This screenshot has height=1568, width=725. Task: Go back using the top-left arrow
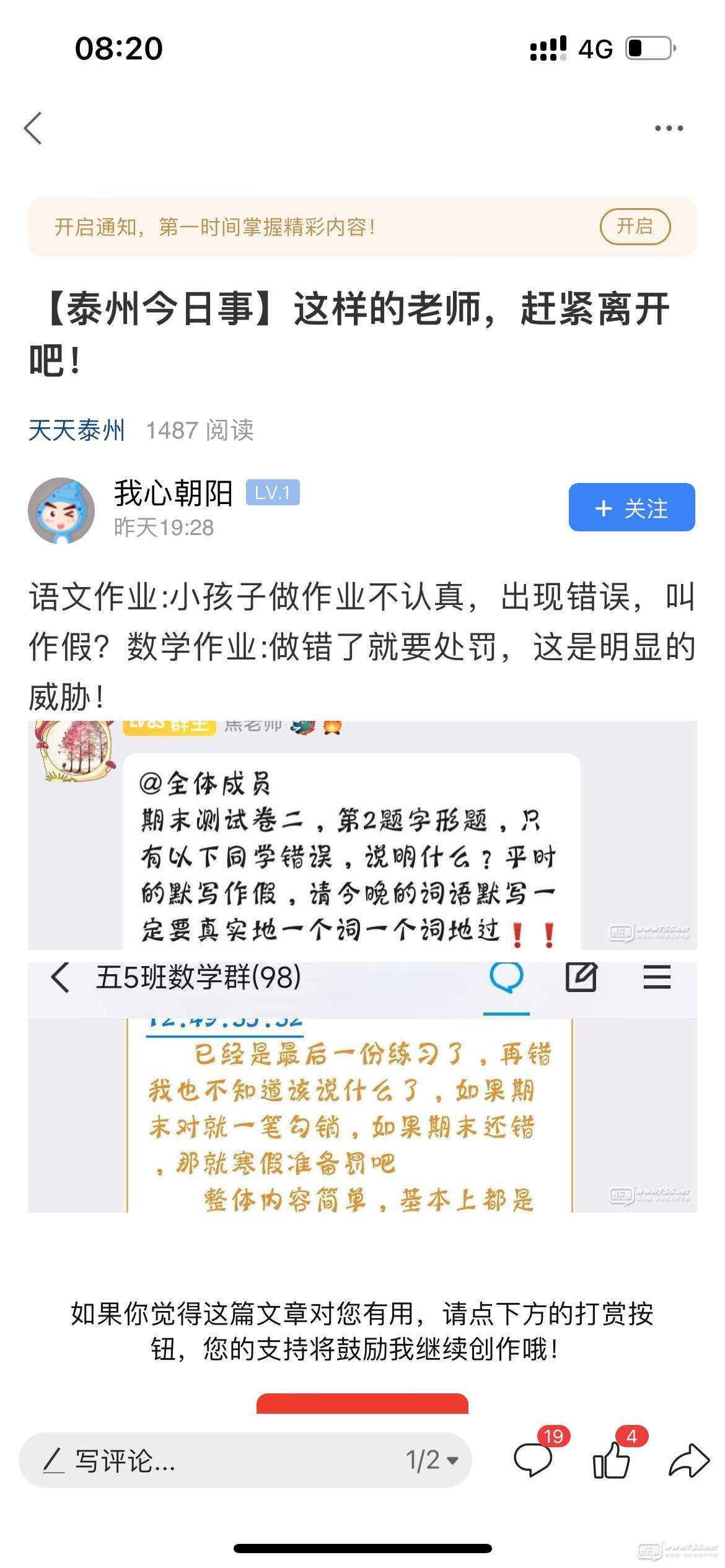(x=33, y=128)
